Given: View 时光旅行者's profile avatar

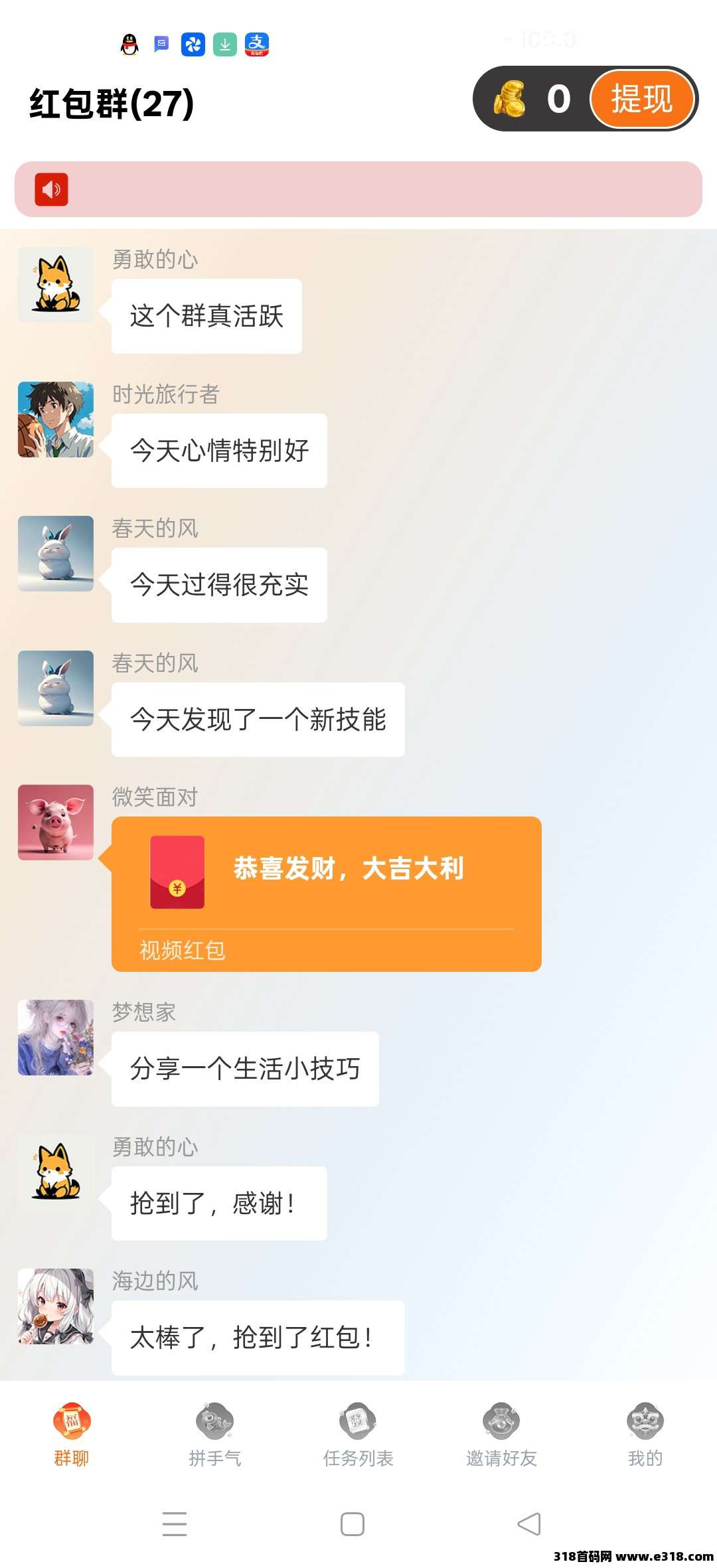Looking at the screenshot, I should point(56,420).
